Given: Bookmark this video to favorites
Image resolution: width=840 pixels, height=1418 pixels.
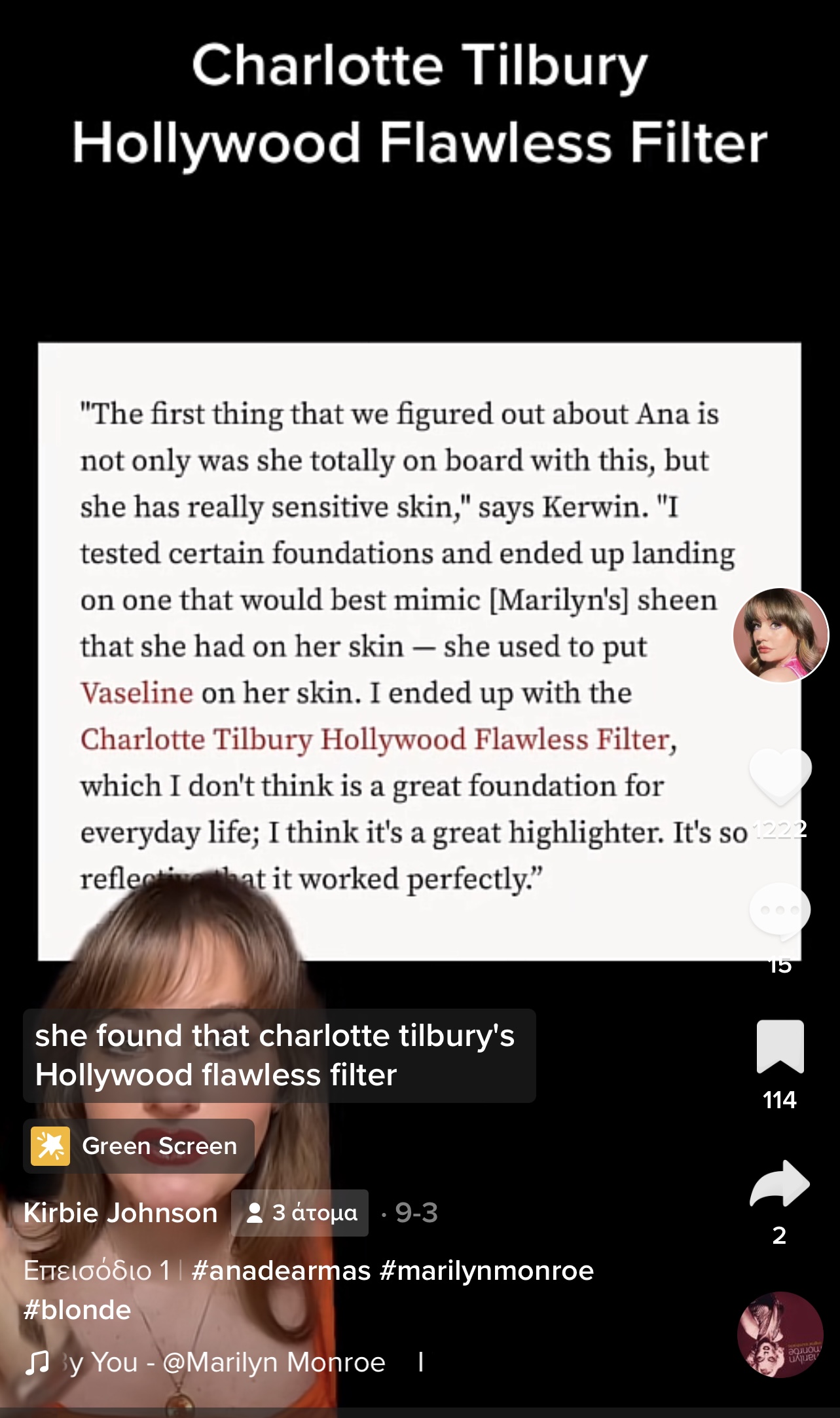Looking at the screenshot, I should [780, 1046].
